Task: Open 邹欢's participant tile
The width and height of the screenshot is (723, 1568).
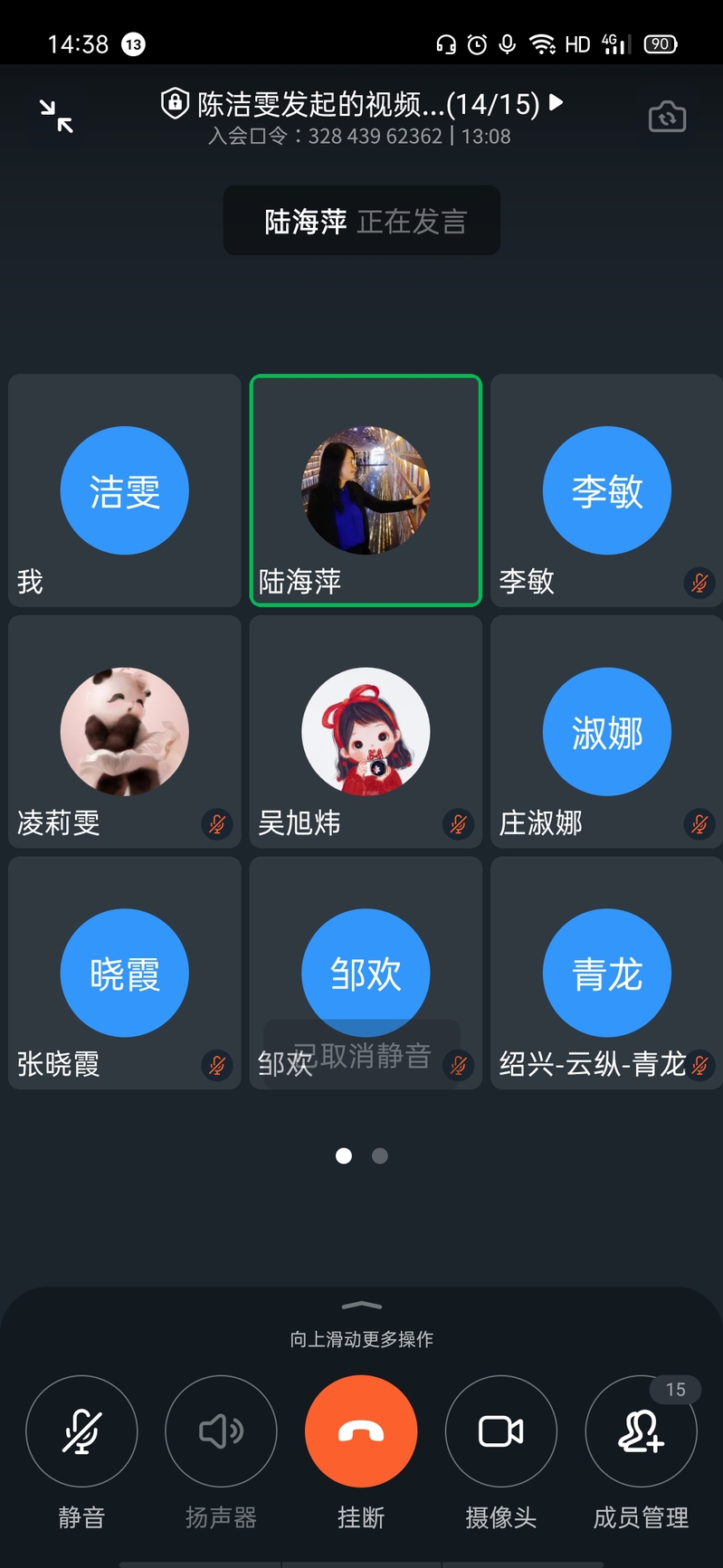Action: click(x=366, y=973)
